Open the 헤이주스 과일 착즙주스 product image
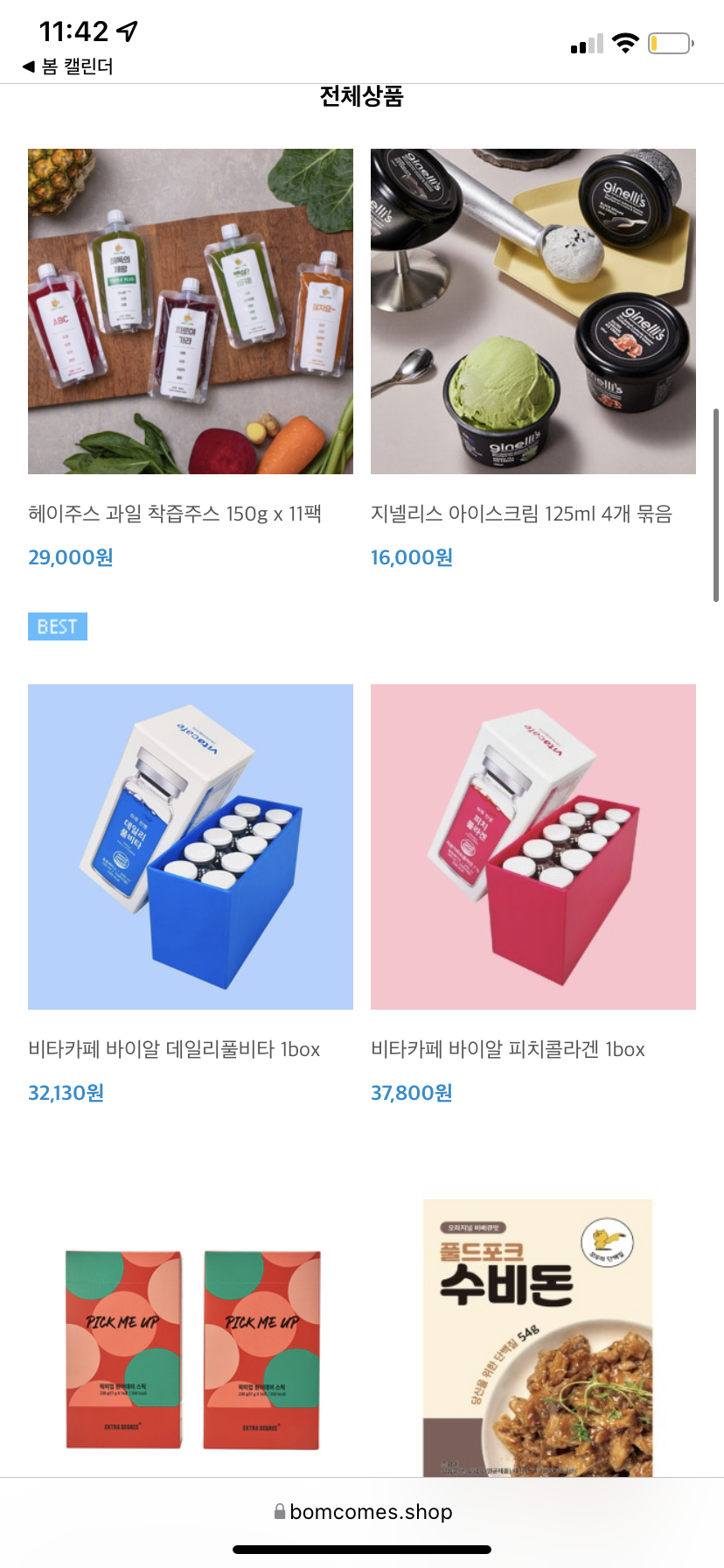 pyautogui.click(x=191, y=311)
